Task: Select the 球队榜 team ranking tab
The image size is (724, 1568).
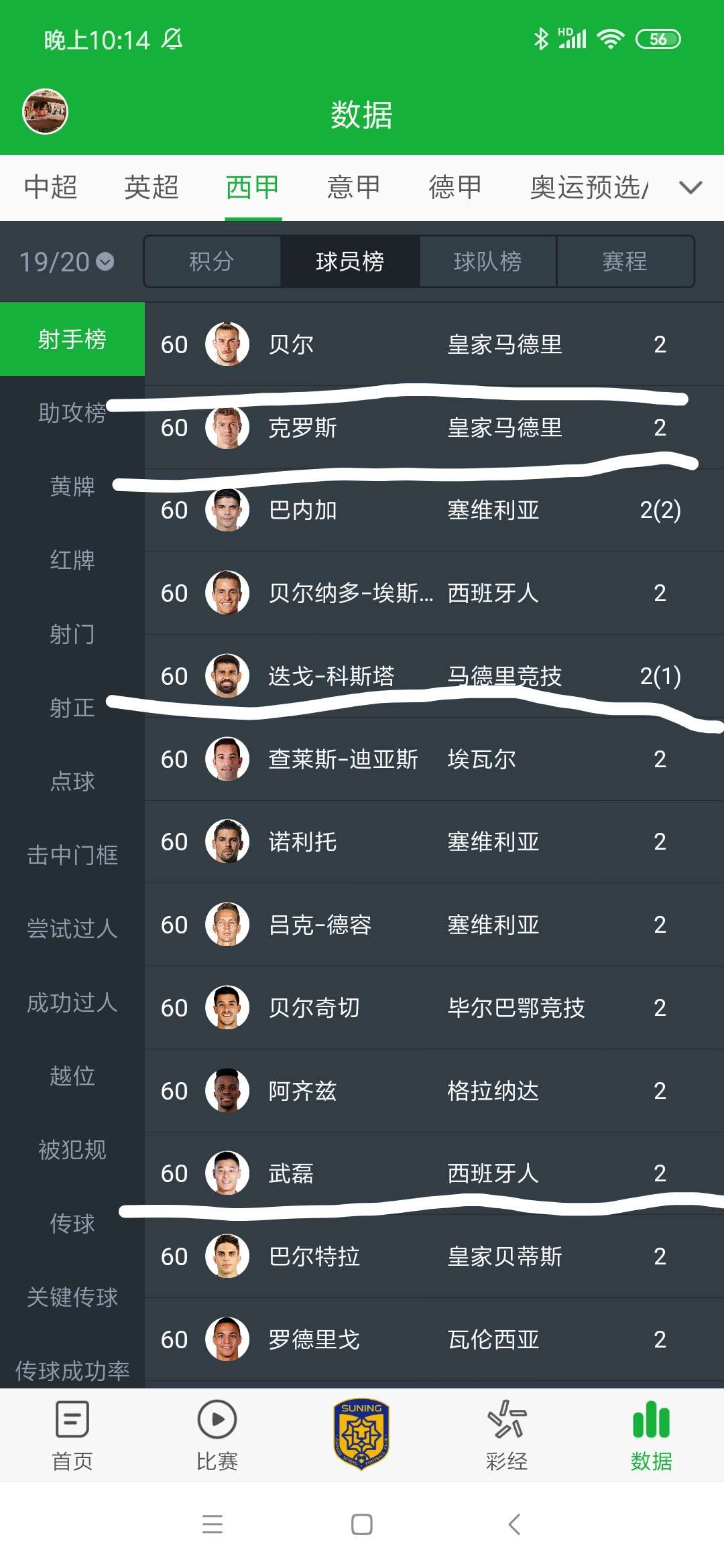Action: click(487, 261)
